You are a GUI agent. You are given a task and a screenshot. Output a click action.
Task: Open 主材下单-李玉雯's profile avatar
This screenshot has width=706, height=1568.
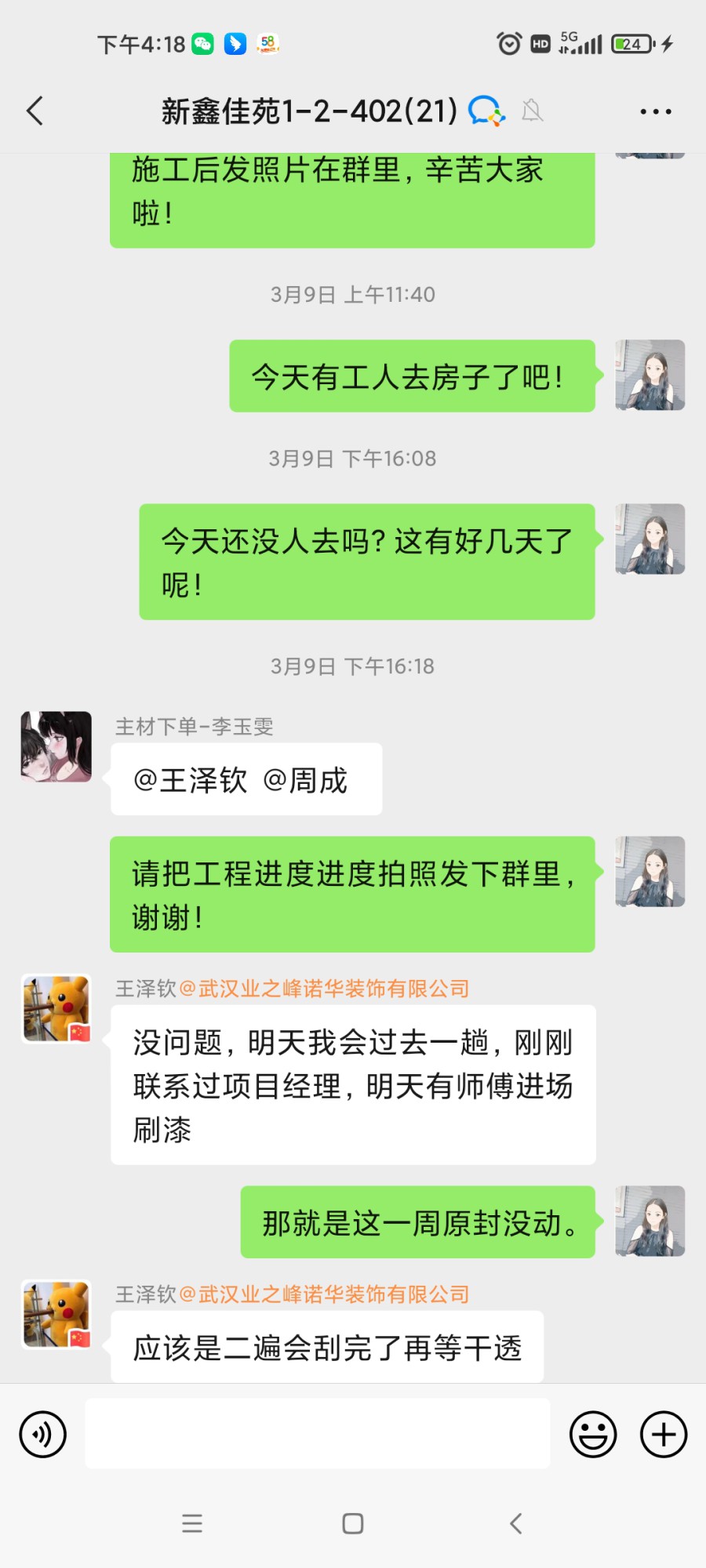(x=56, y=746)
